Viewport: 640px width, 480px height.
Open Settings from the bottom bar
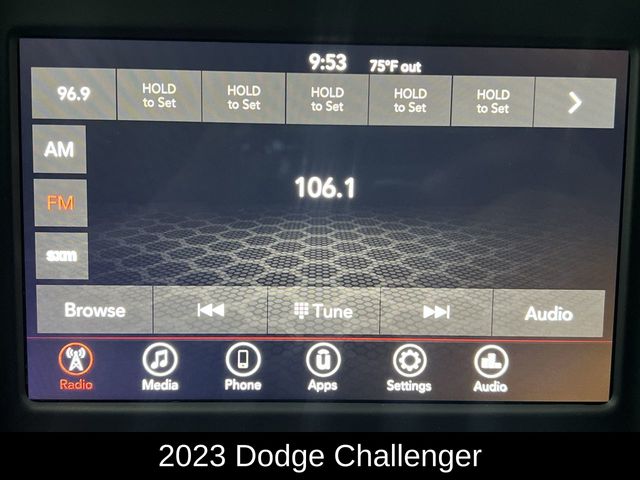(409, 369)
